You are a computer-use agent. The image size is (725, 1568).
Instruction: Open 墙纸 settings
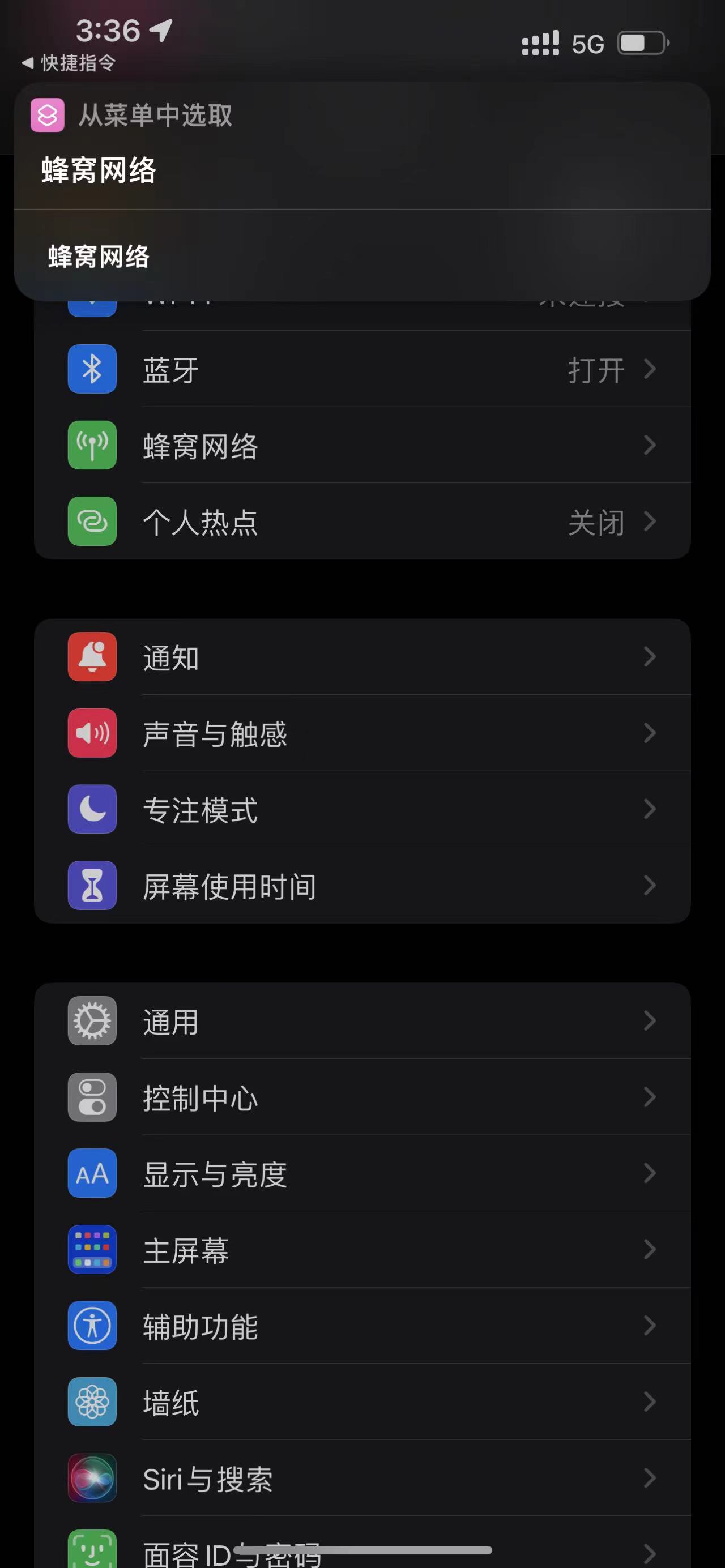[361, 1402]
